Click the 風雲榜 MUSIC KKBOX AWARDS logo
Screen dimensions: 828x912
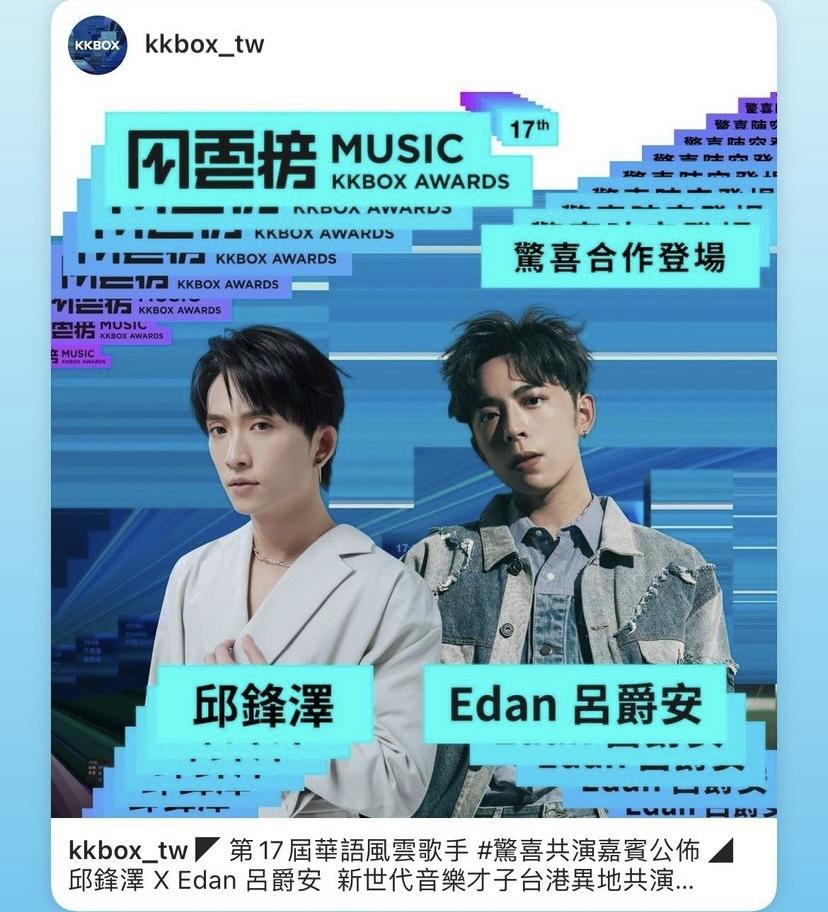(311, 153)
